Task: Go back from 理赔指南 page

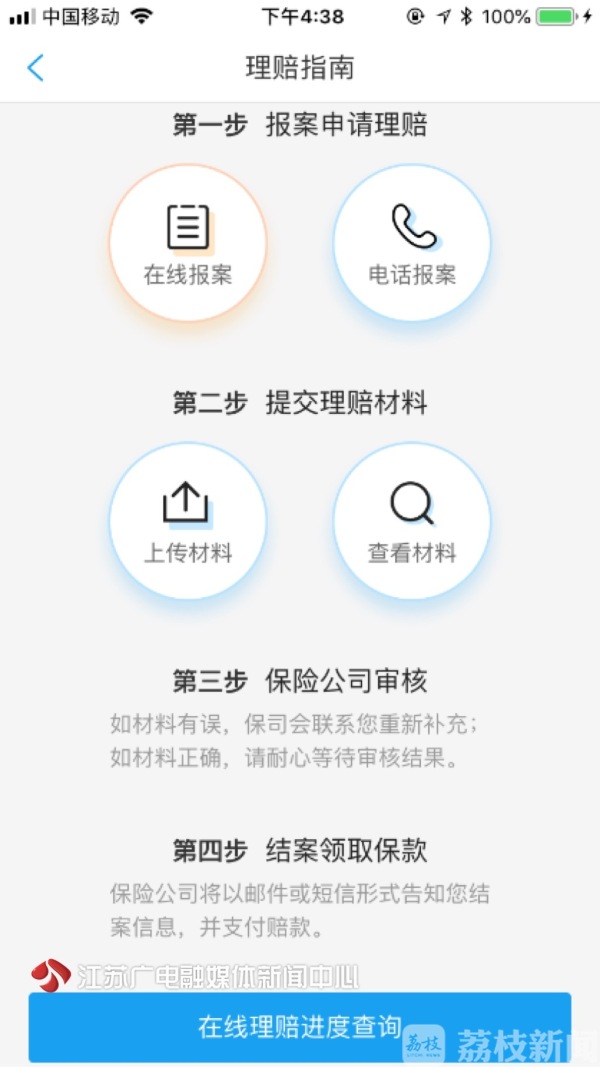Action: point(35,68)
